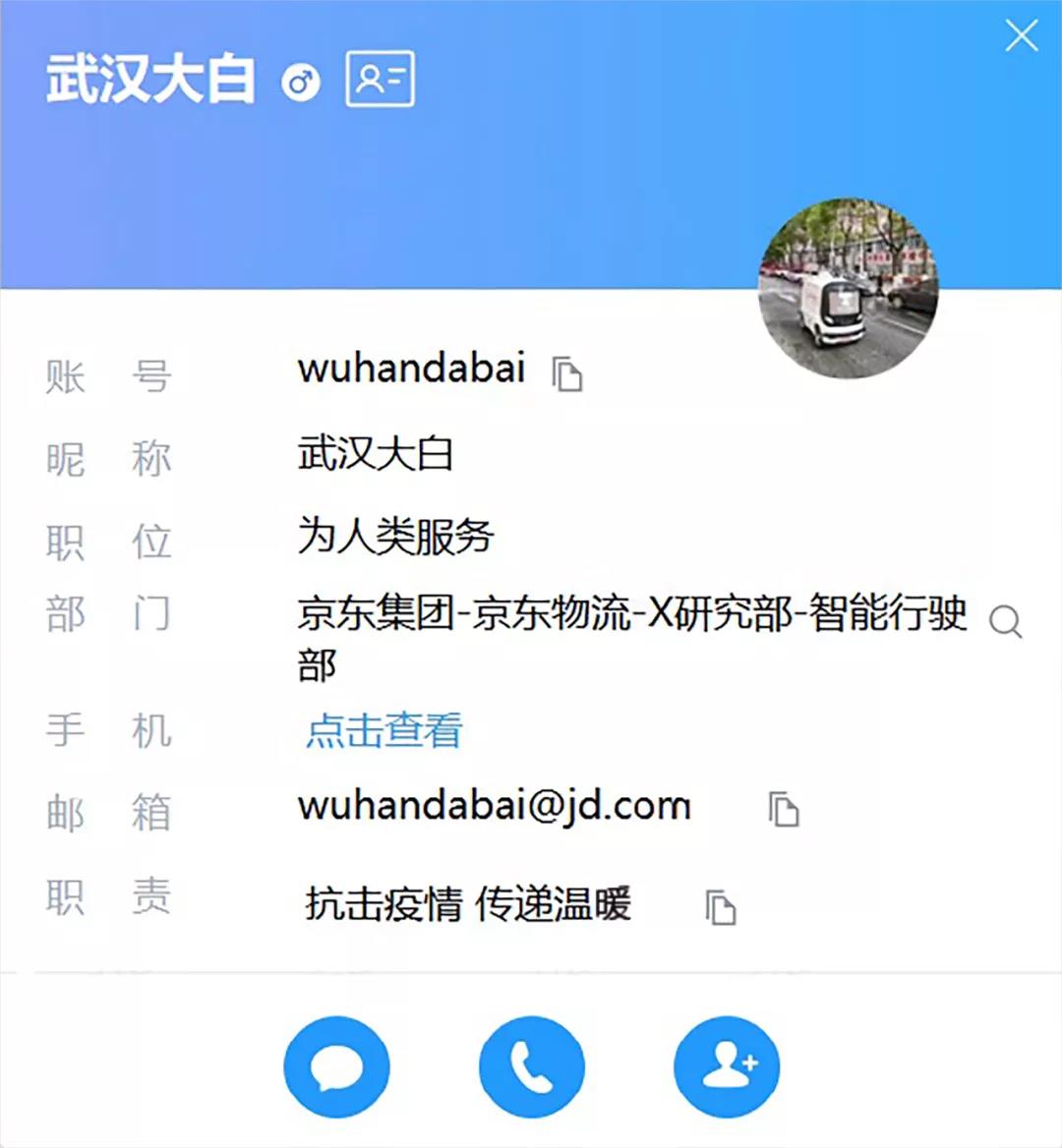Open the business card icon beside 武汉大白
Image resolution: width=1062 pixels, height=1148 pixels.
(x=381, y=79)
